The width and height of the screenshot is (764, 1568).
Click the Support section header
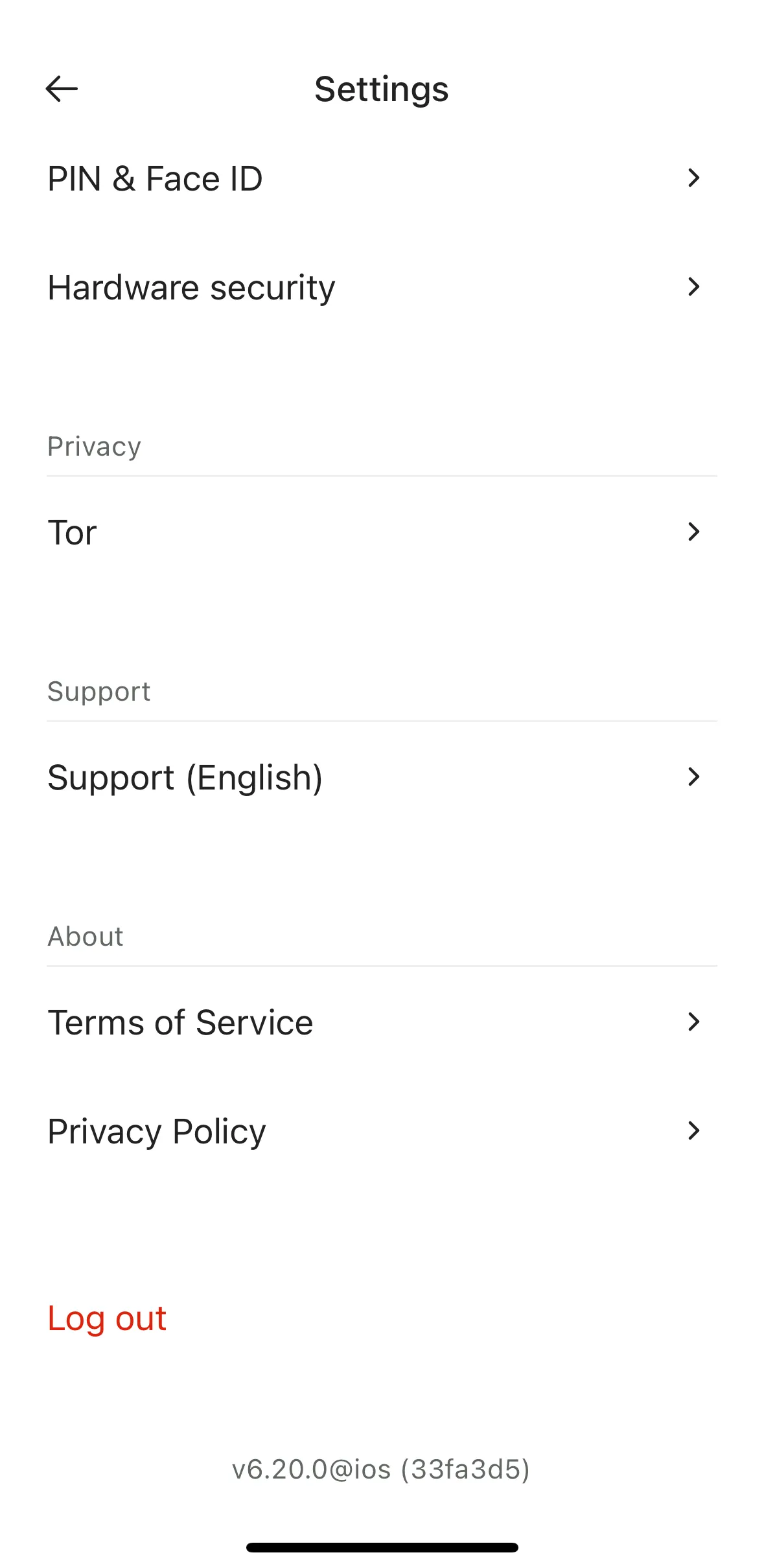[x=98, y=690]
